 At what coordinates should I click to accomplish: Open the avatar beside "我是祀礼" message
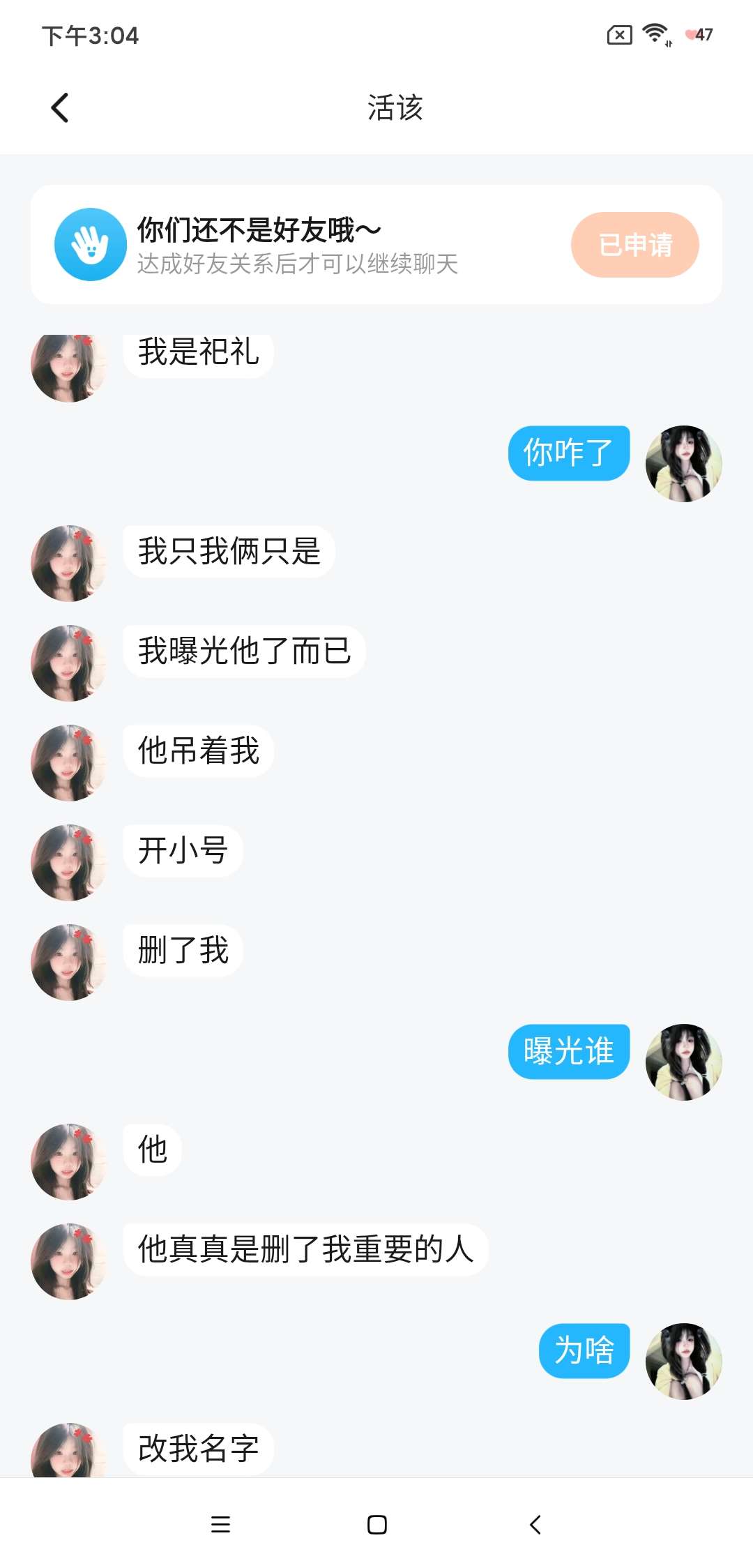coord(68,368)
